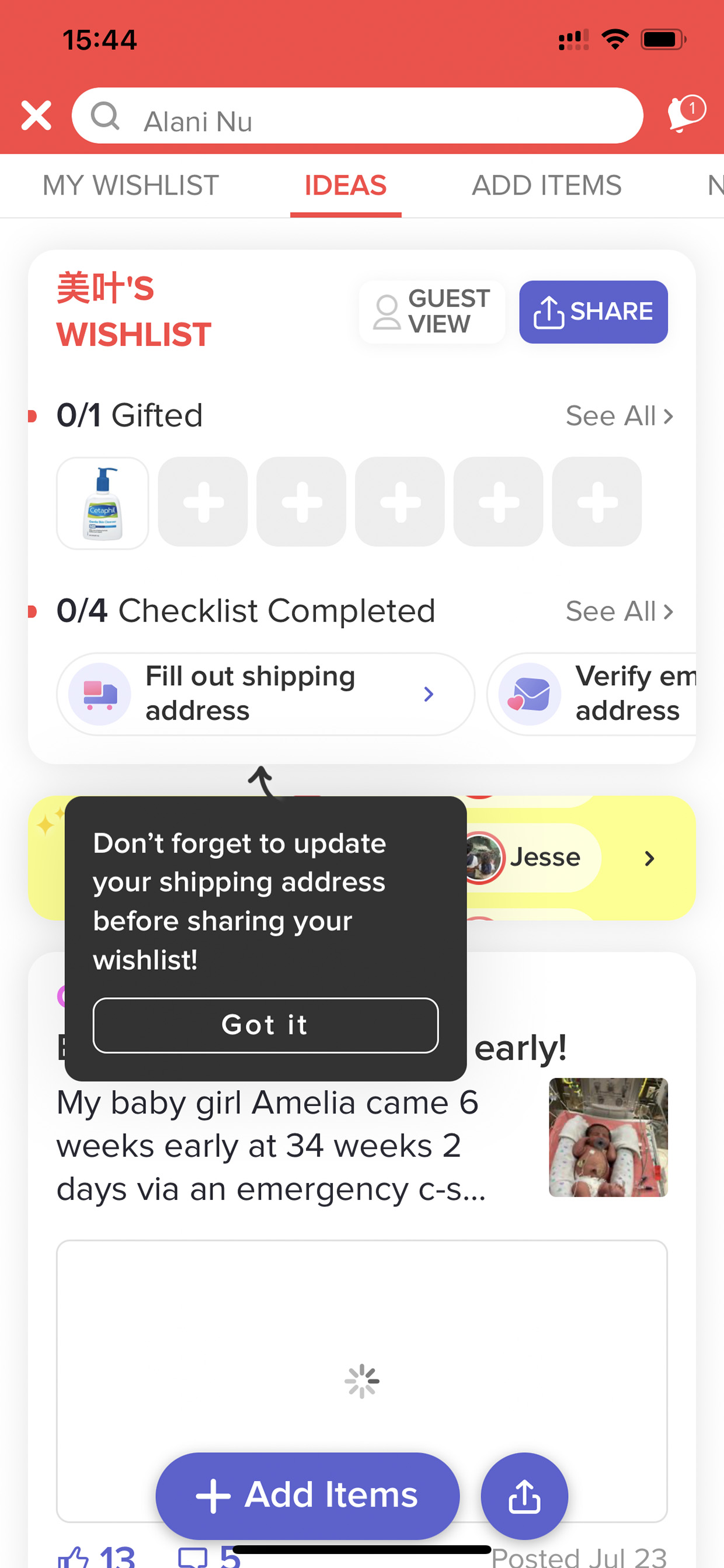724x1568 pixels.
Task: Open the Cetaphil product thumbnail
Action: pyautogui.click(x=103, y=503)
